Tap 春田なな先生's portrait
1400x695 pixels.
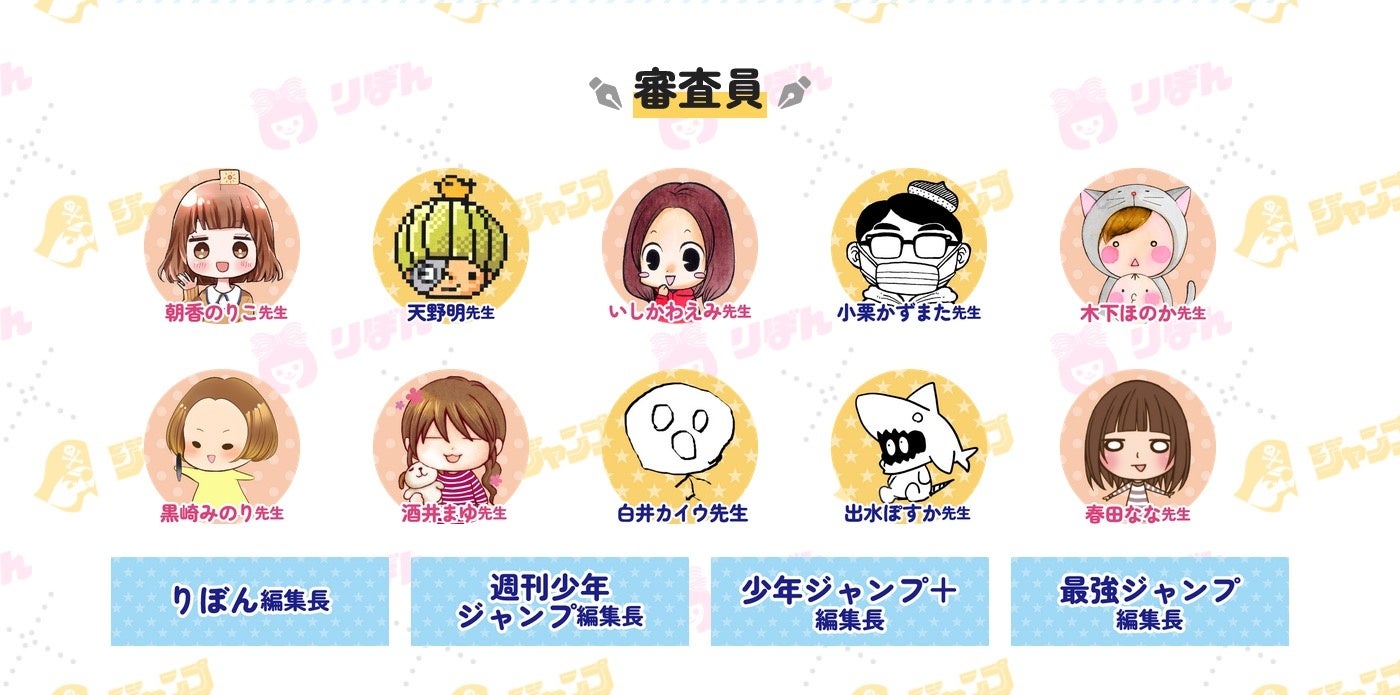1138,446
